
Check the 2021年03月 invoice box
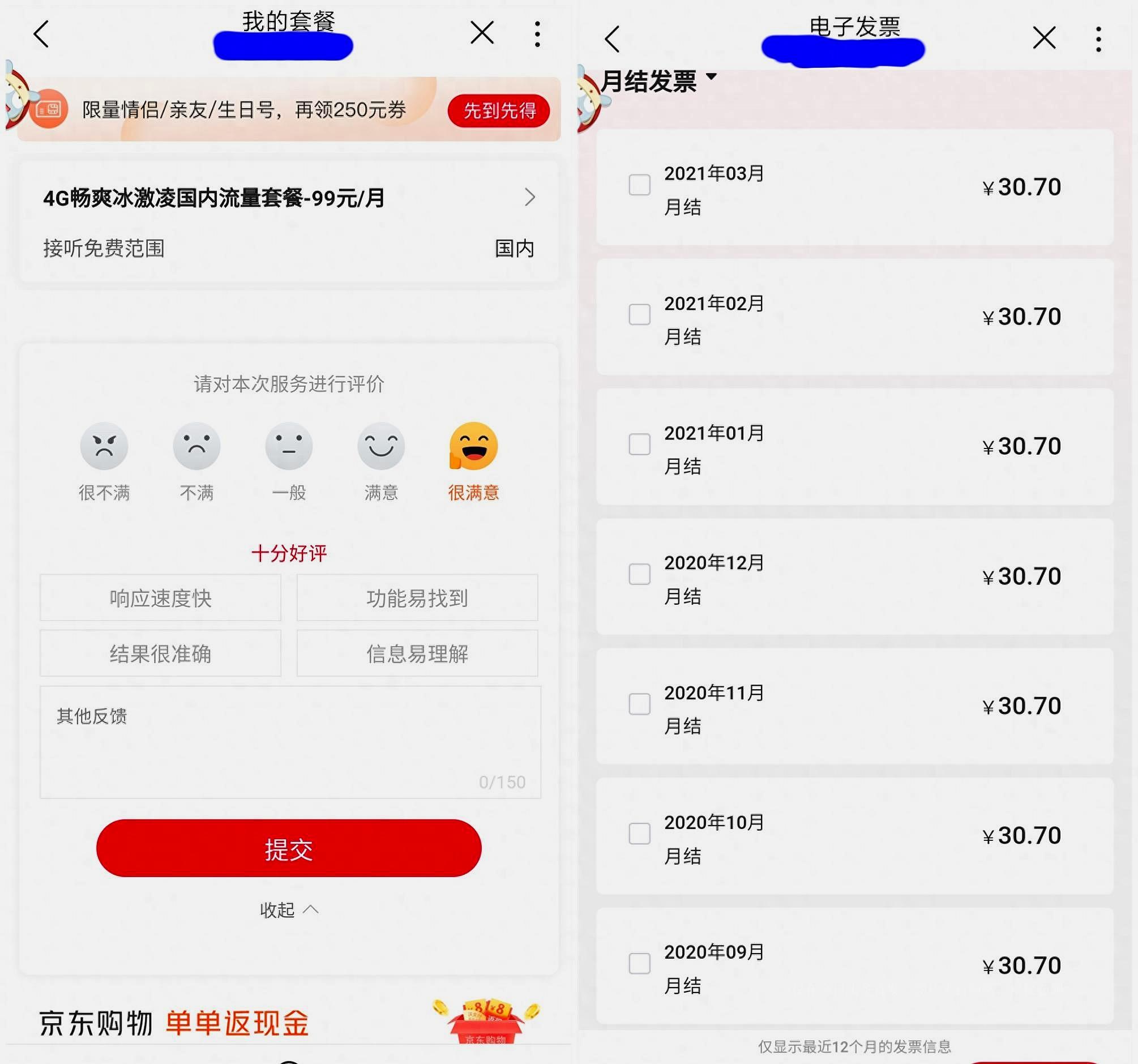tap(639, 185)
